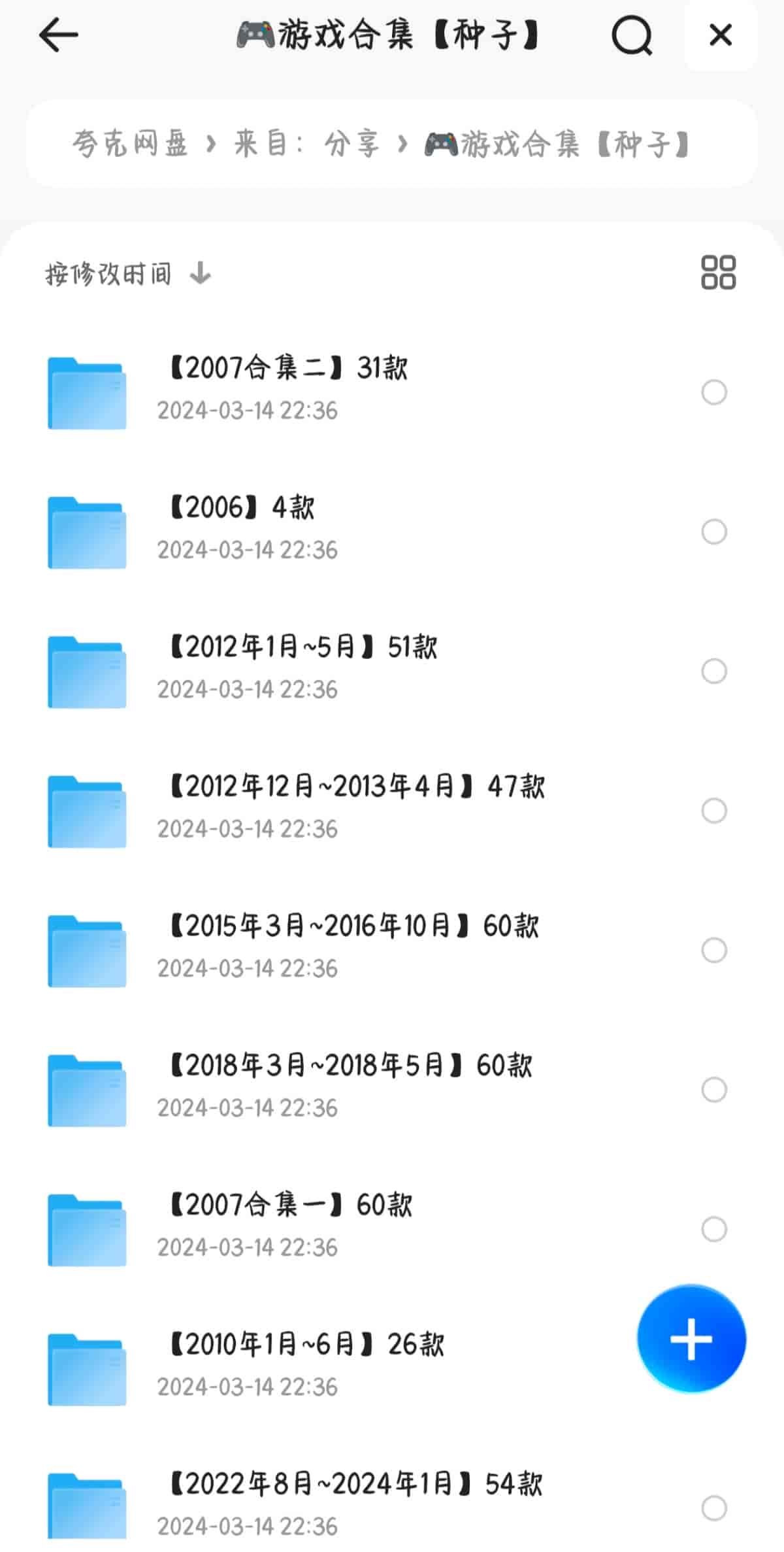Select the 【2022年8月~2024年1月】54款 checkbox
This screenshot has height=1552, width=784.
pyautogui.click(x=714, y=1508)
